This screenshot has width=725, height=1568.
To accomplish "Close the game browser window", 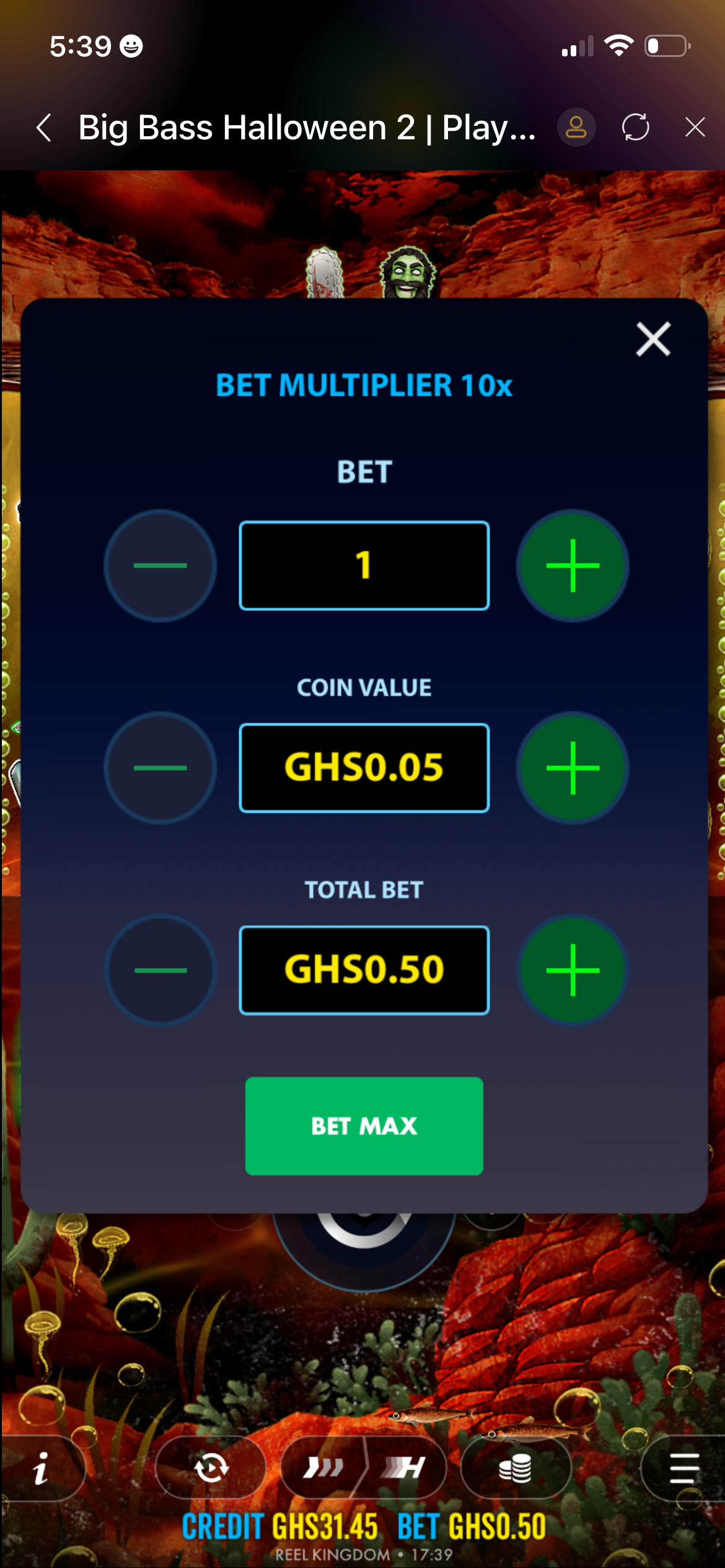I will click(x=695, y=128).
